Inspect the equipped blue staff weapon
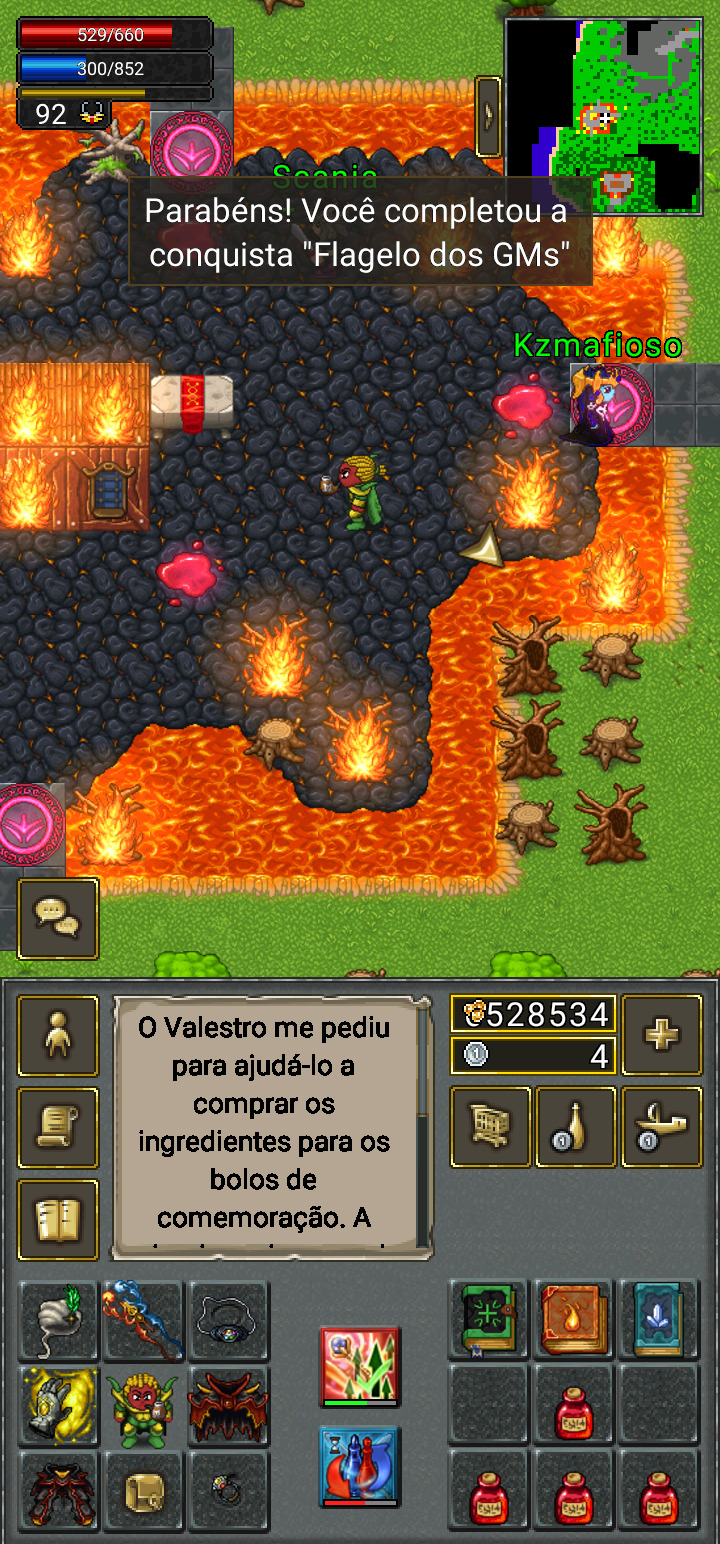Image resolution: width=720 pixels, height=1544 pixels. (143, 1321)
